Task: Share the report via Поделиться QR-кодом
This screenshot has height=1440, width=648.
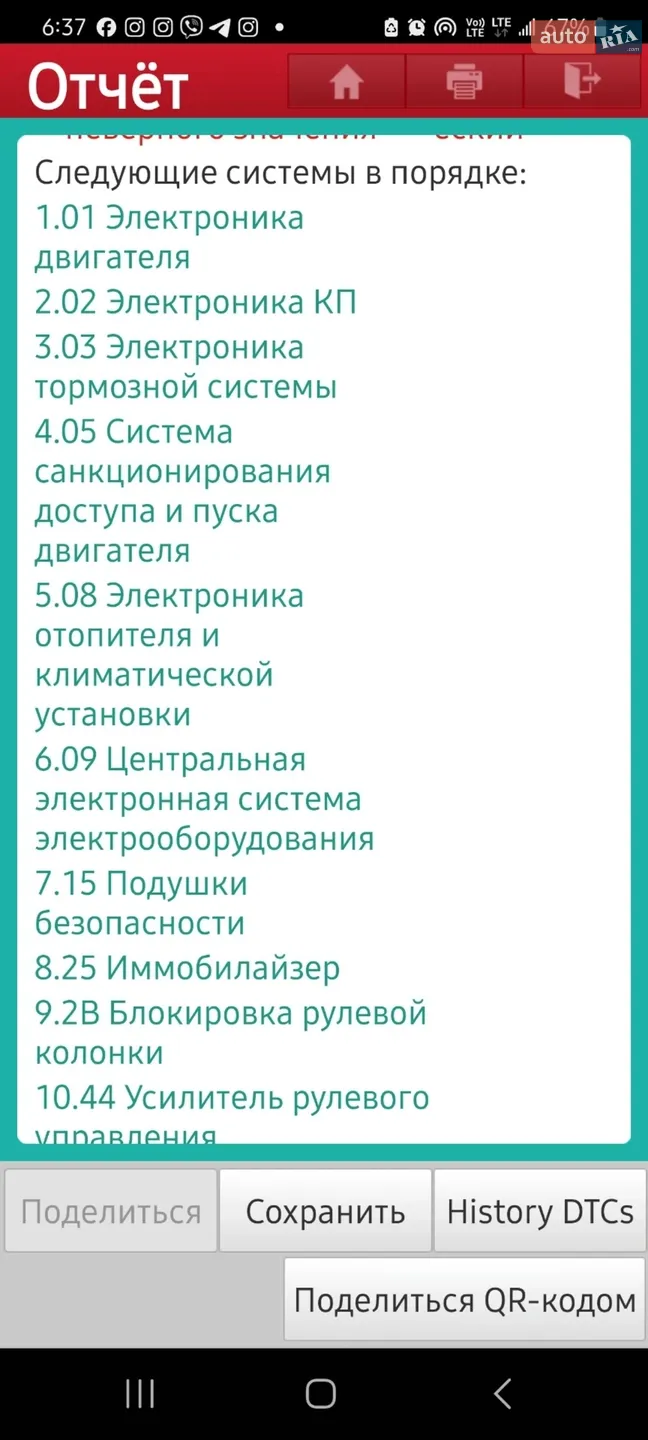Action: 465,1299
